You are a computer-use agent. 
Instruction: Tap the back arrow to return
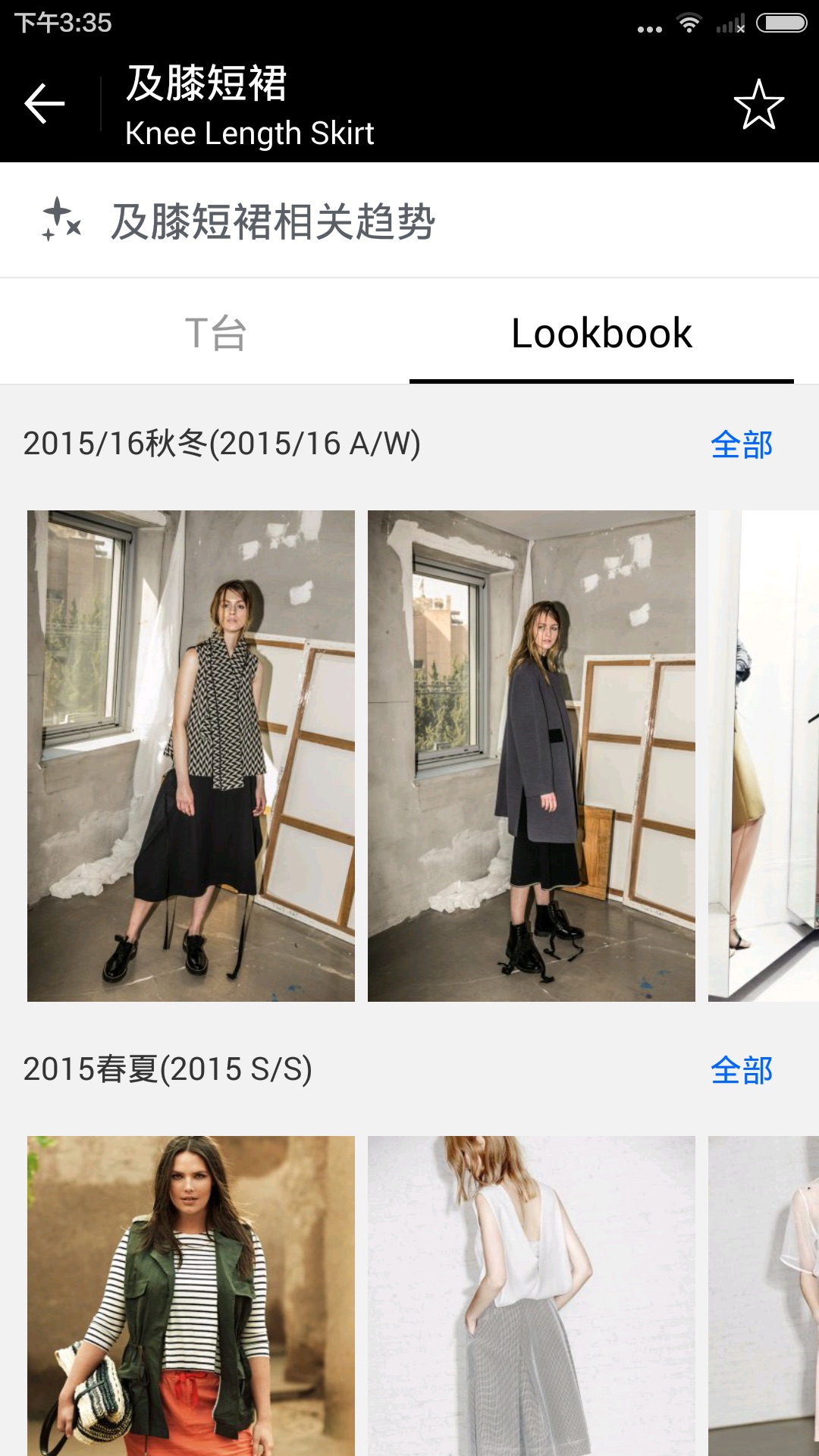tap(43, 102)
